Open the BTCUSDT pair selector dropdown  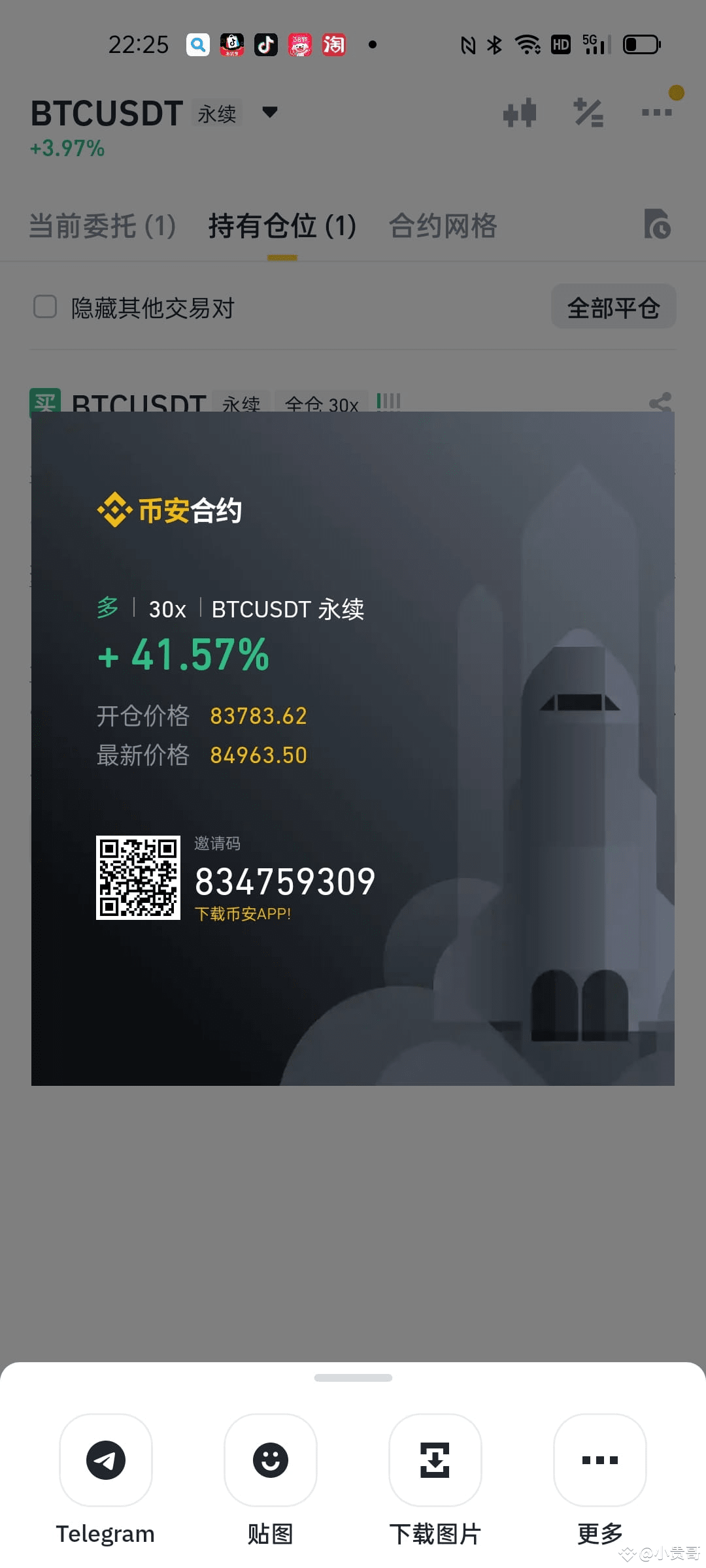click(269, 112)
